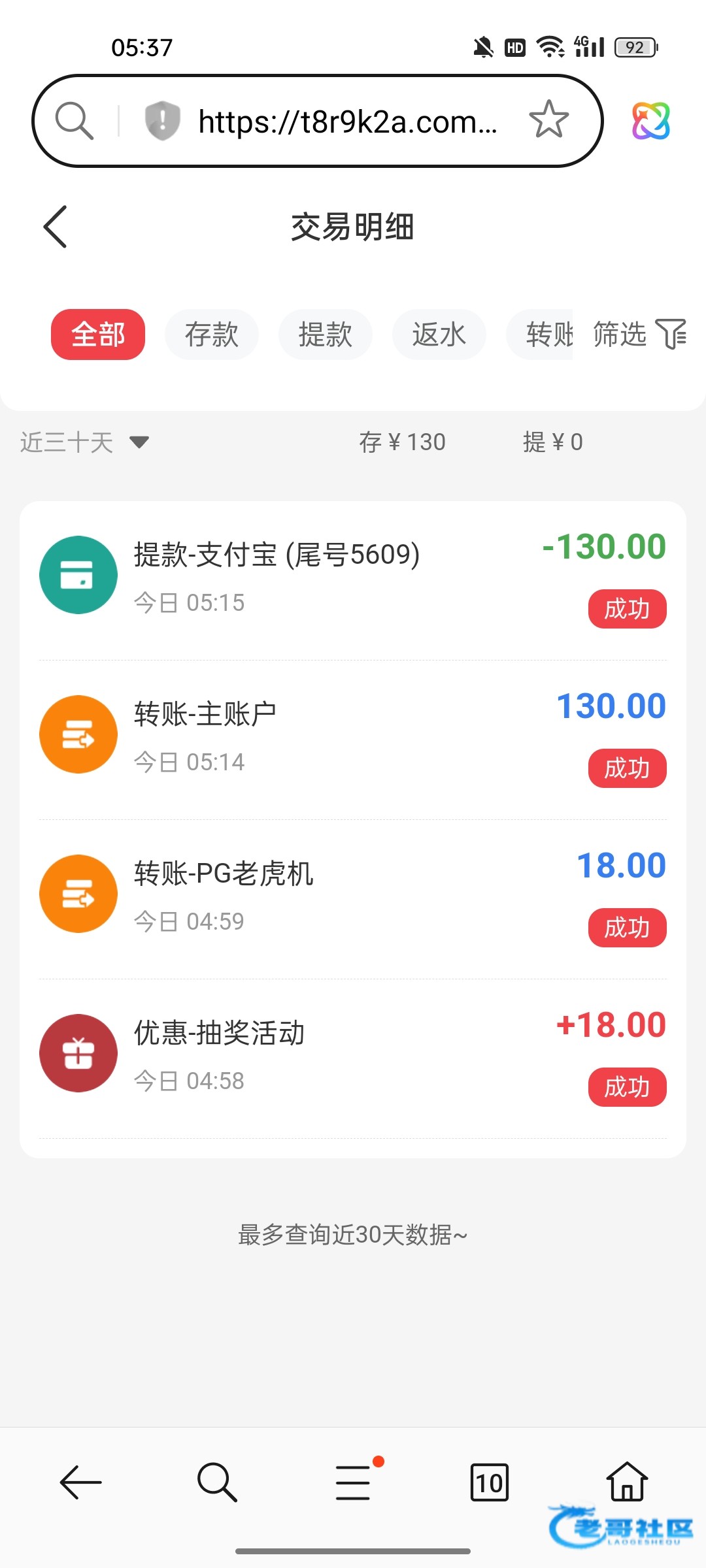Open the colorful AI assistant icon
706x1568 pixels.
[650, 121]
